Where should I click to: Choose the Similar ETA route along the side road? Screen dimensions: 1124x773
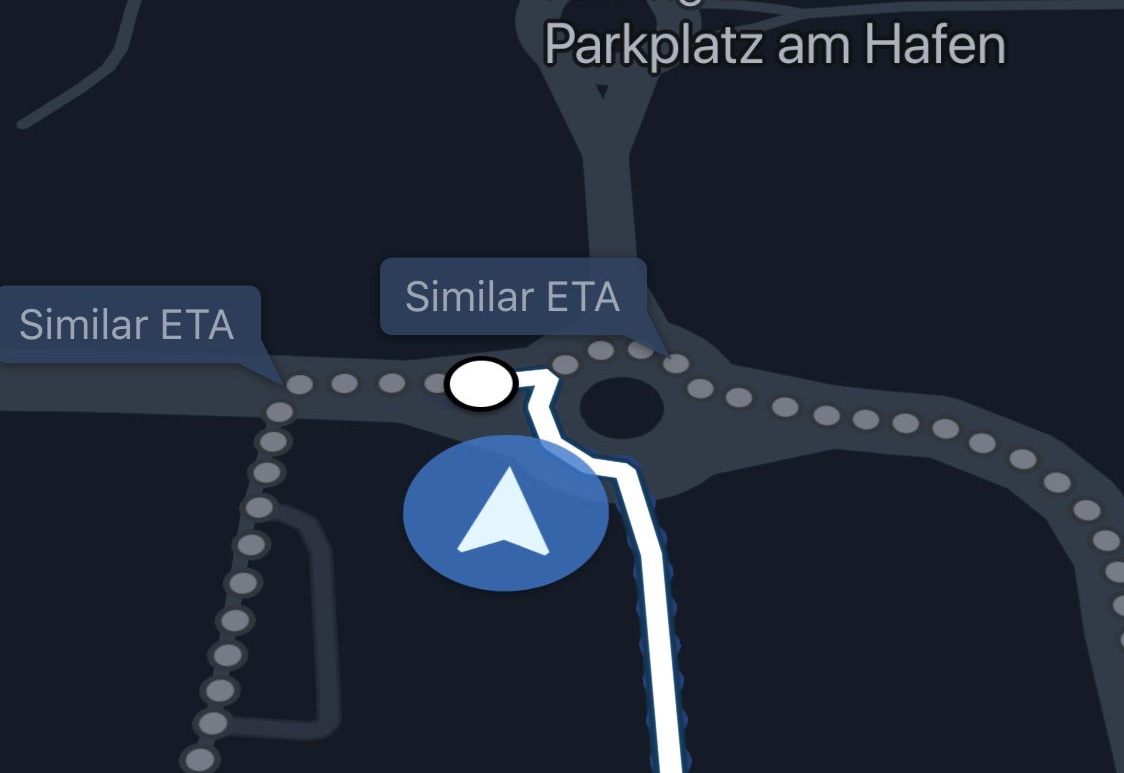(x=127, y=324)
